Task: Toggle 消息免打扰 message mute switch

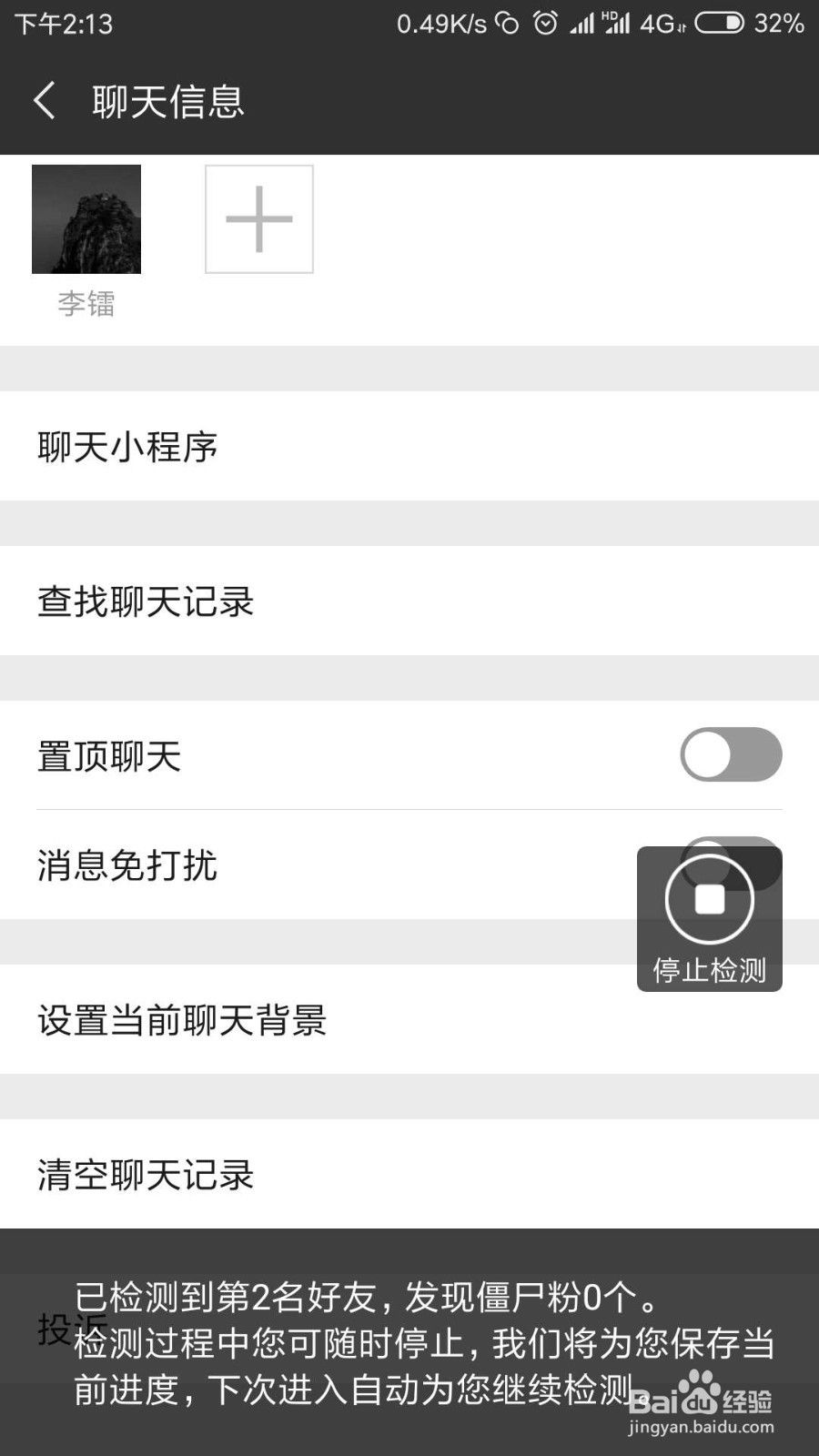Action: coord(731,866)
